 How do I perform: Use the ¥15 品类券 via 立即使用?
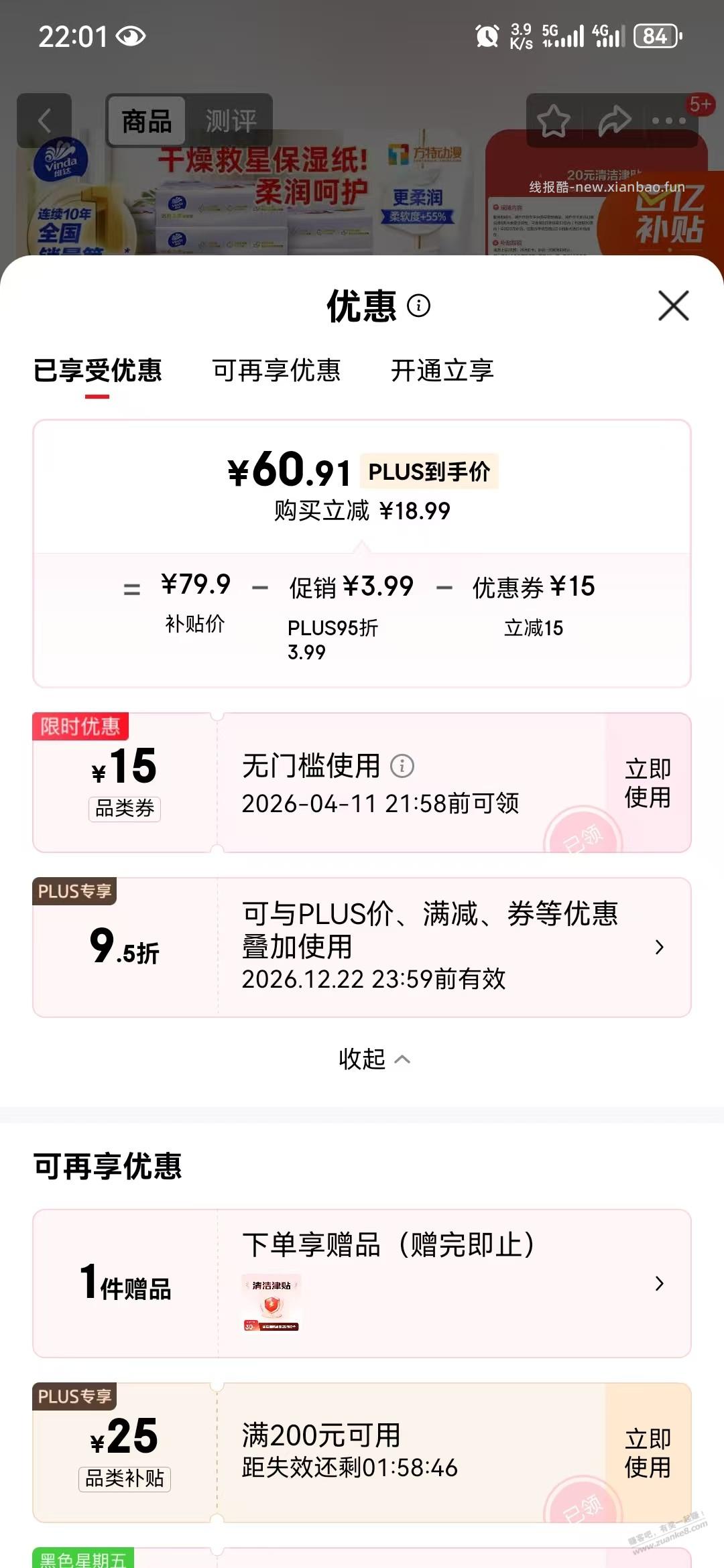point(648,783)
